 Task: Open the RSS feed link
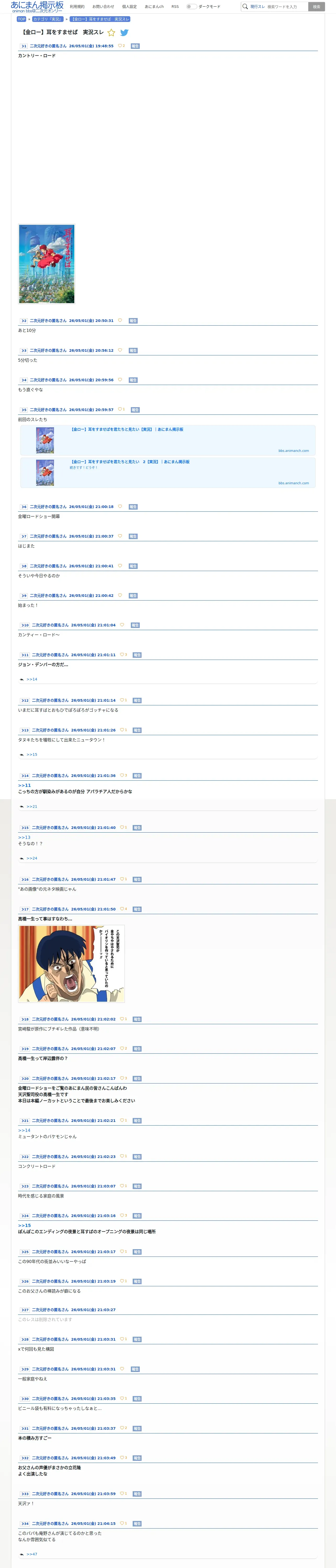point(175,7)
